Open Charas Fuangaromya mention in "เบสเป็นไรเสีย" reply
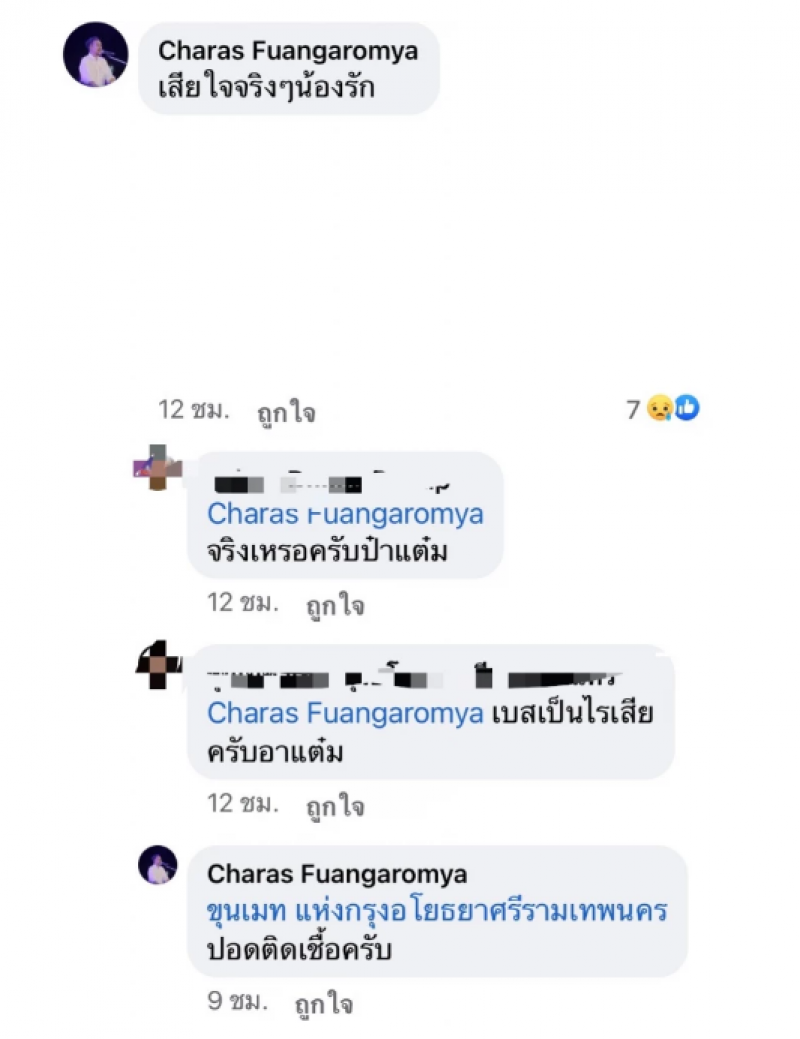 coord(345,714)
